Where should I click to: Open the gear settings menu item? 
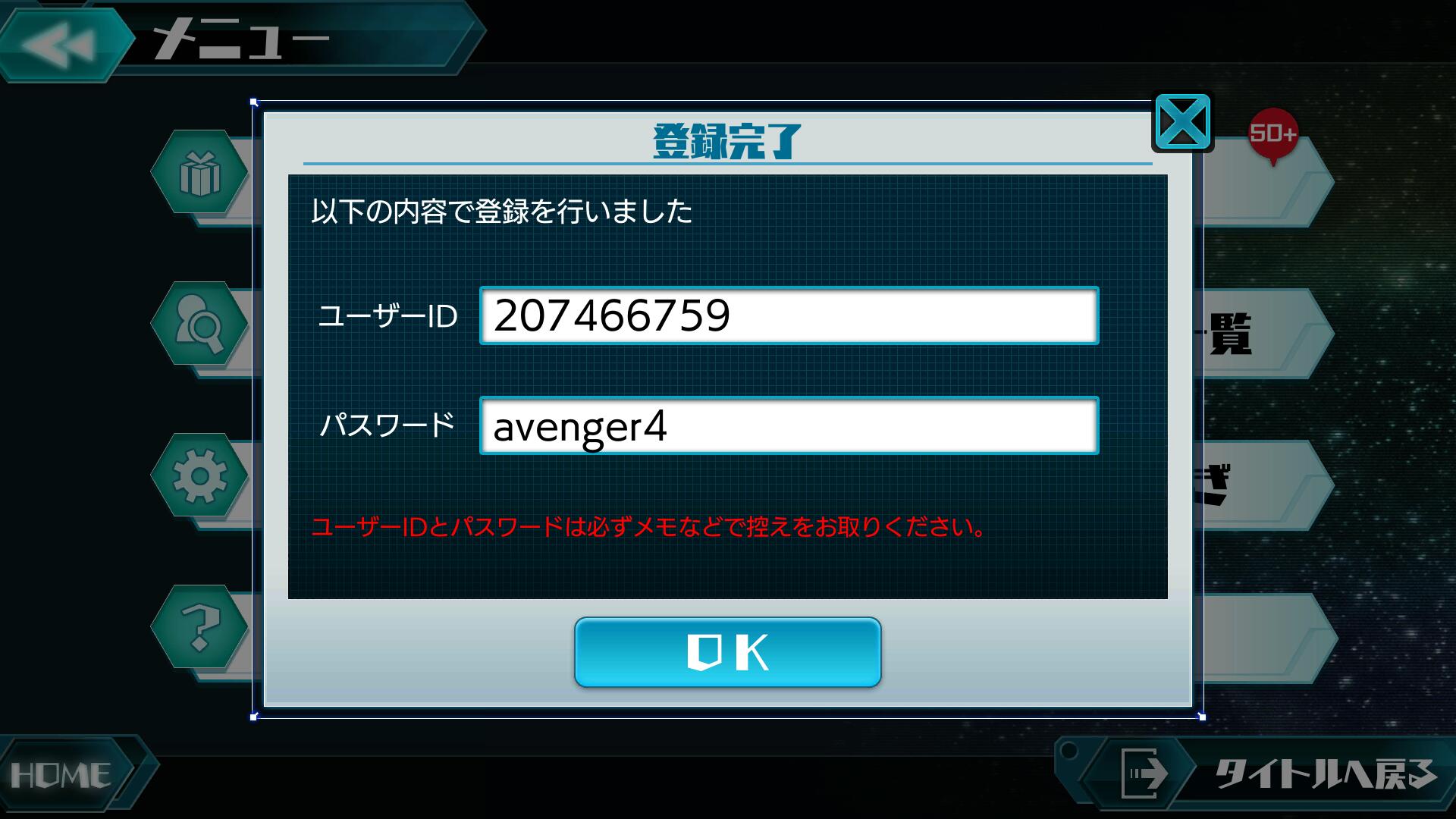[200, 475]
